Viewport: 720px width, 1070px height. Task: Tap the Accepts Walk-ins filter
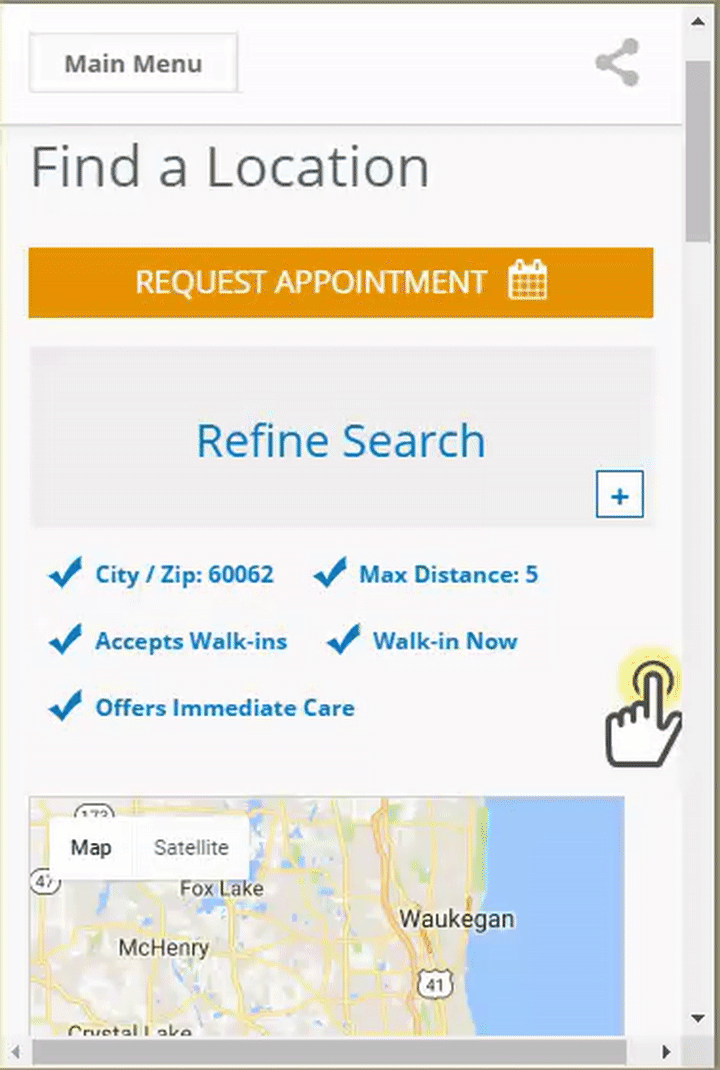[190, 641]
